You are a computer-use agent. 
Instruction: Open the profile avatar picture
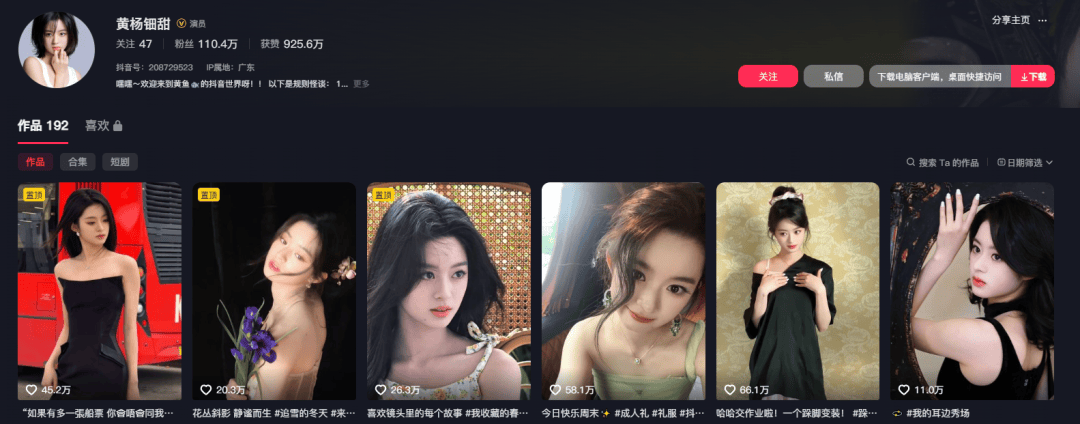(57, 50)
